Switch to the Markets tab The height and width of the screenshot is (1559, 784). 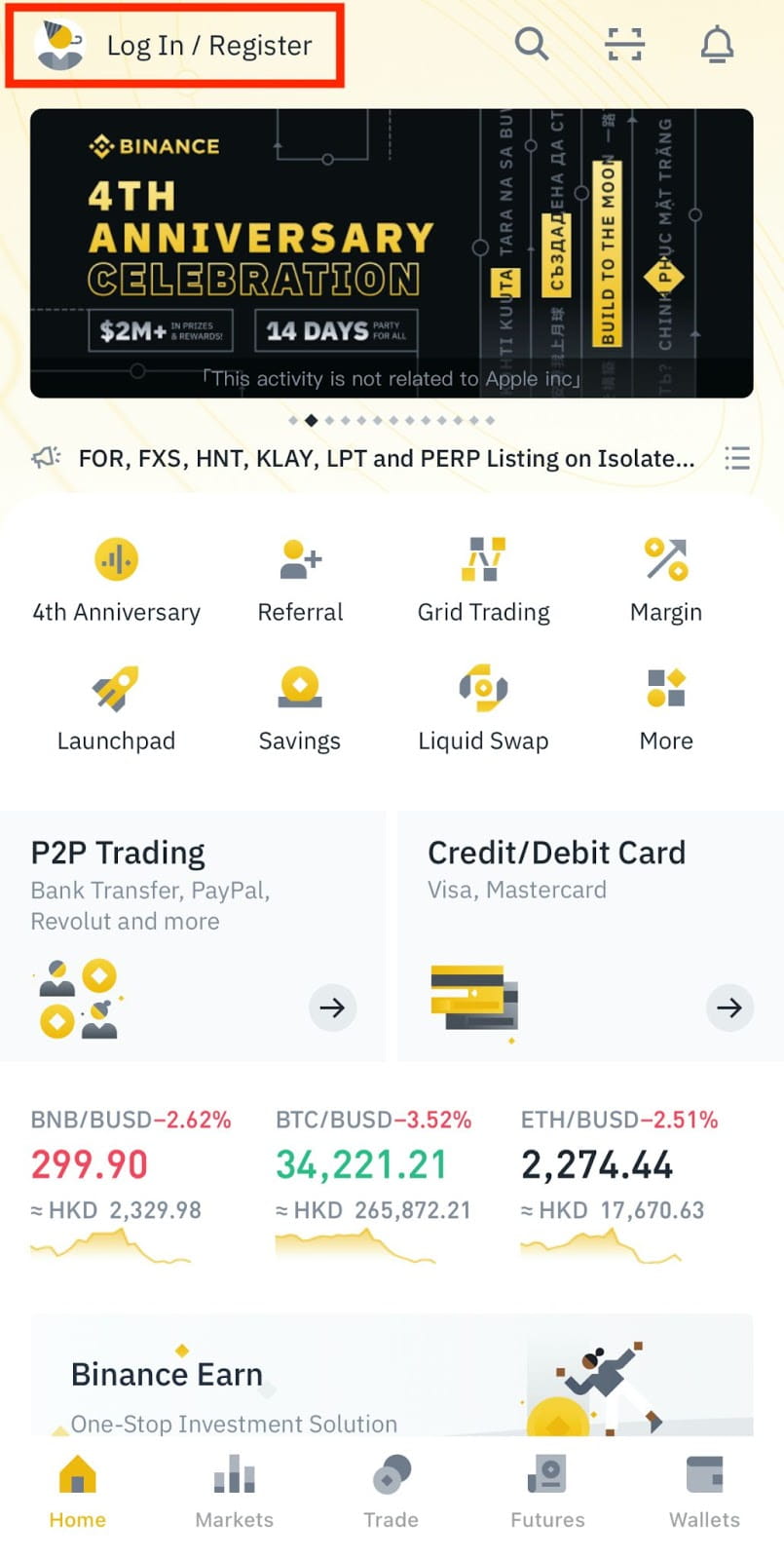coord(234,1493)
